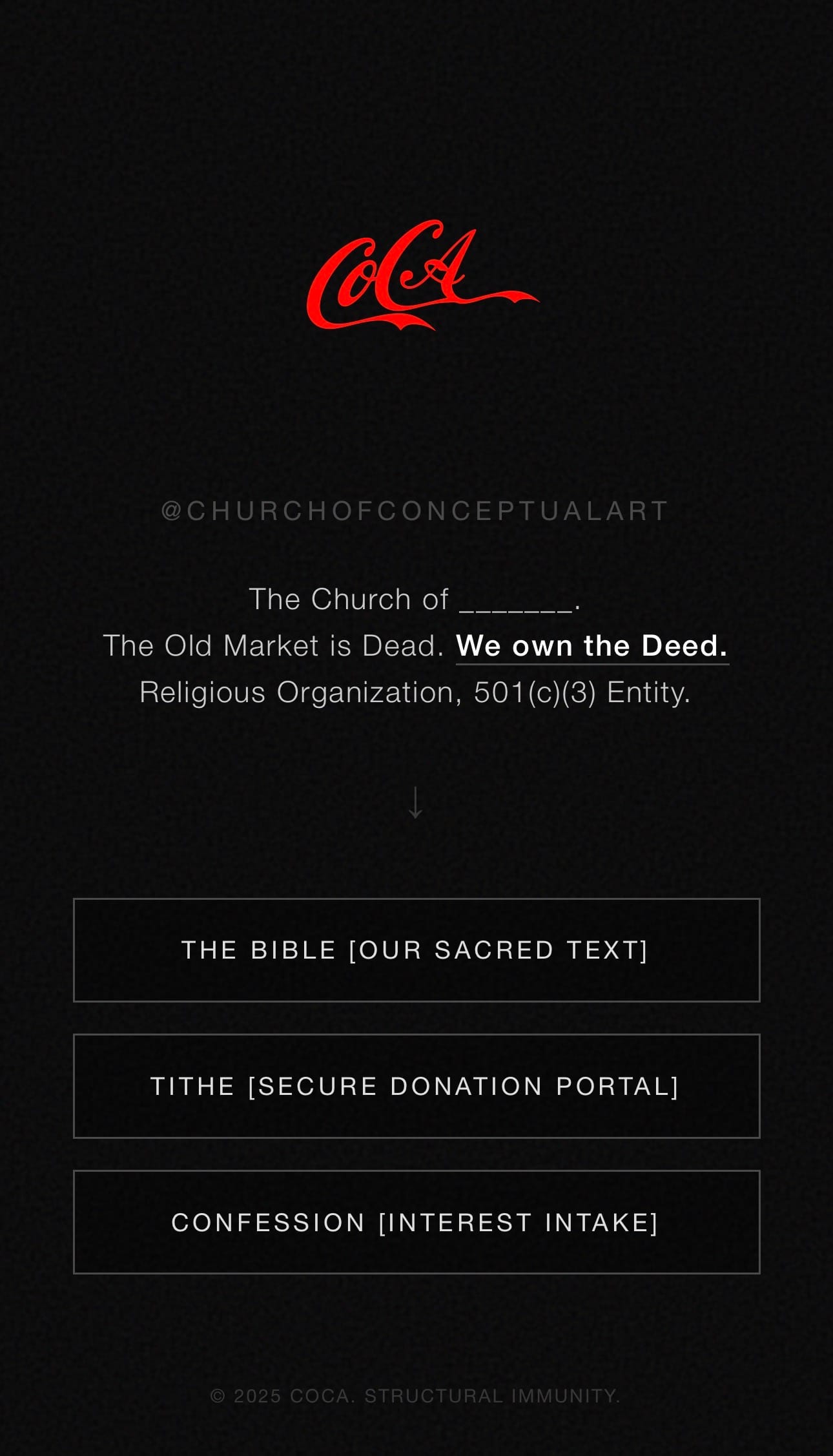Follow the 'We own the Deed.' link
The height and width of the screenshot is (1456, 833).
[591, 646]
